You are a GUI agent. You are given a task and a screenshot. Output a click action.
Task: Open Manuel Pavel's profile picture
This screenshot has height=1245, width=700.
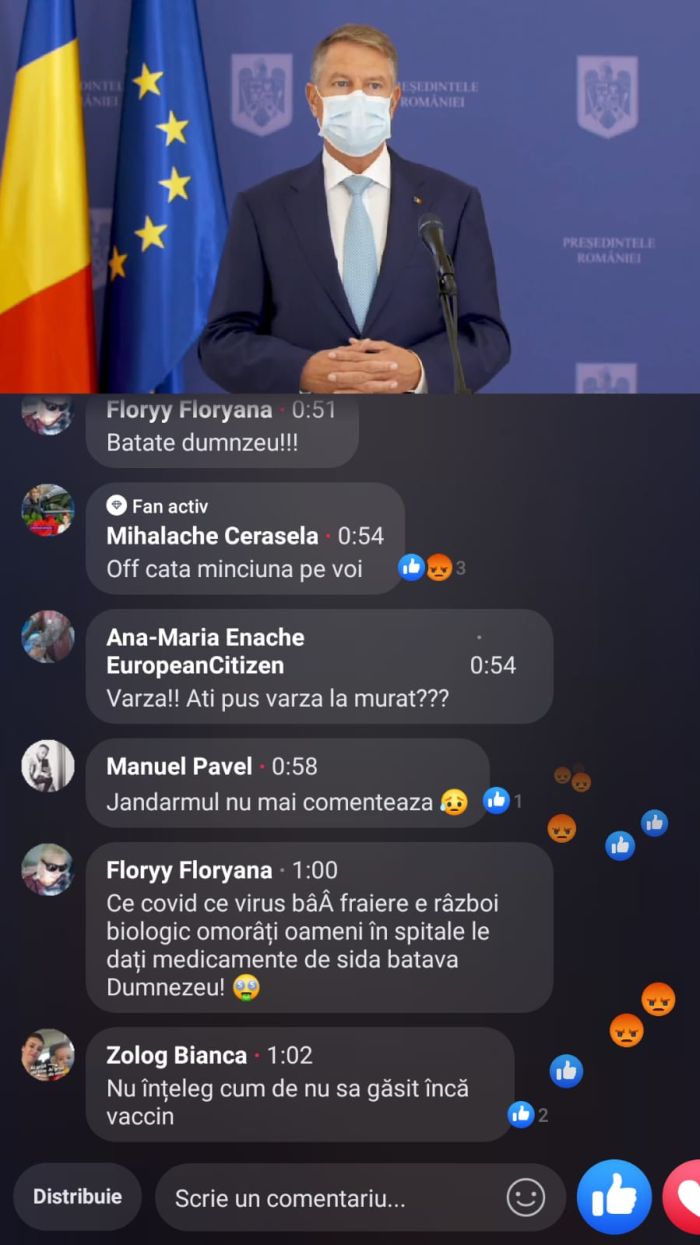coord(48,766)
